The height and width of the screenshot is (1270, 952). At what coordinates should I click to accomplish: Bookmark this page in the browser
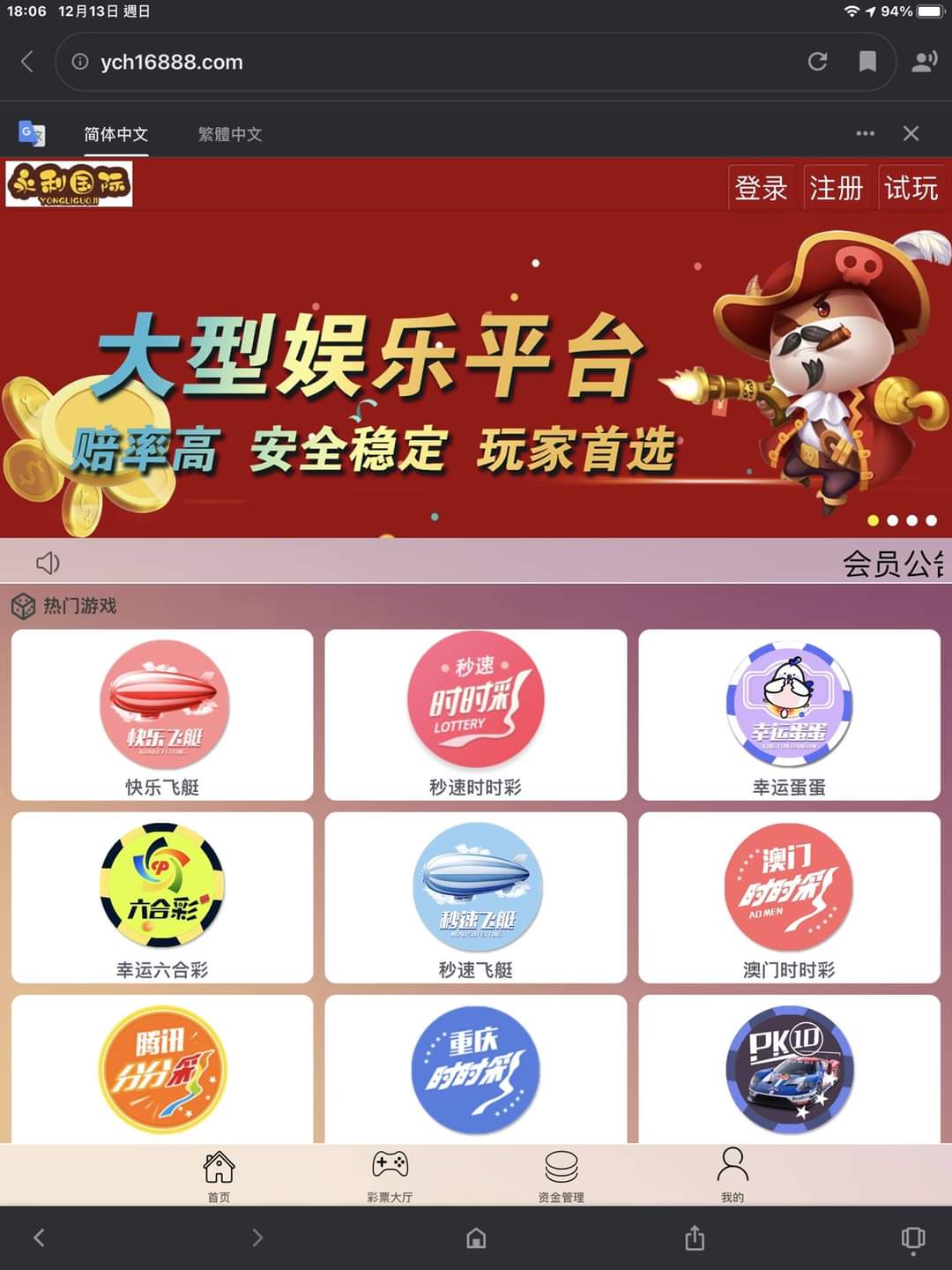[867, 62]
